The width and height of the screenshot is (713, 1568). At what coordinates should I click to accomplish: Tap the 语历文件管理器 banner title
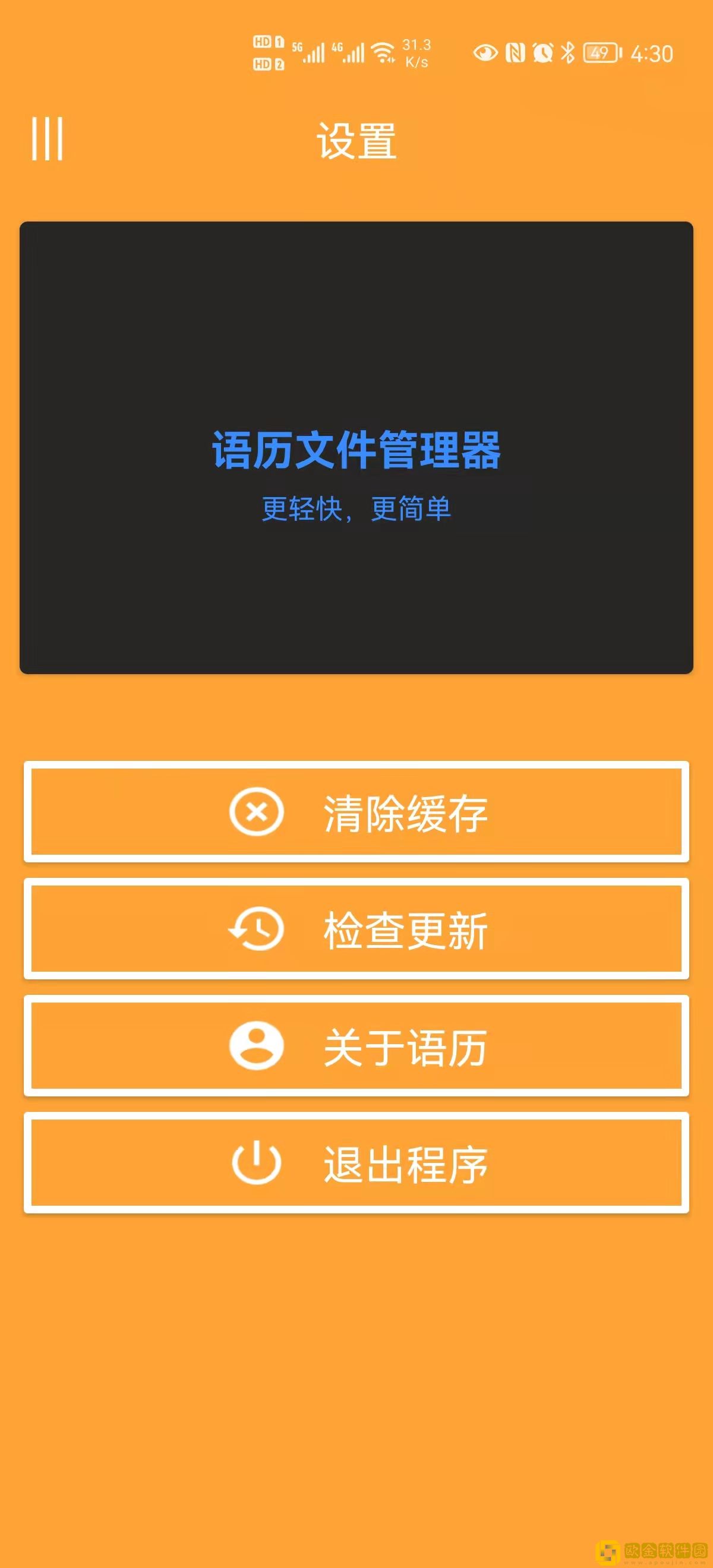(356, 451)
